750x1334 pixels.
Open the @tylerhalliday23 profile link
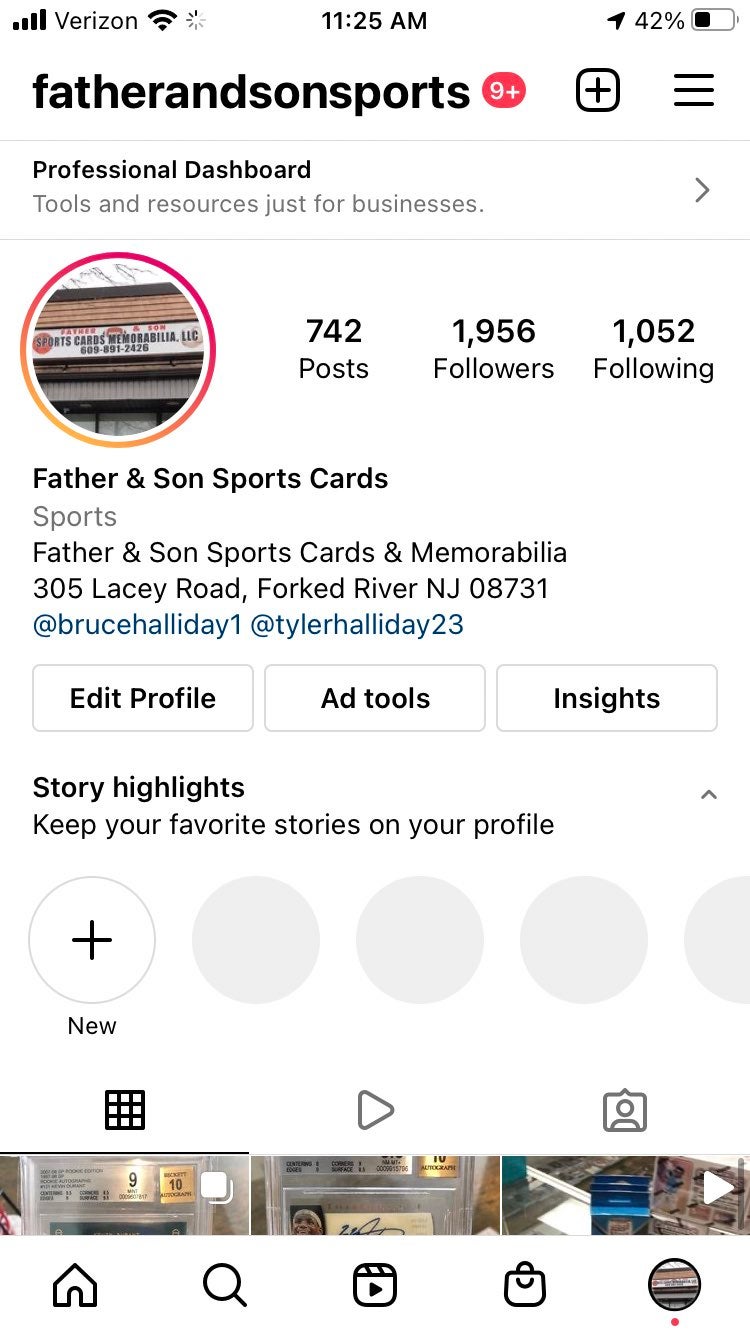click(x=357, y=625)
